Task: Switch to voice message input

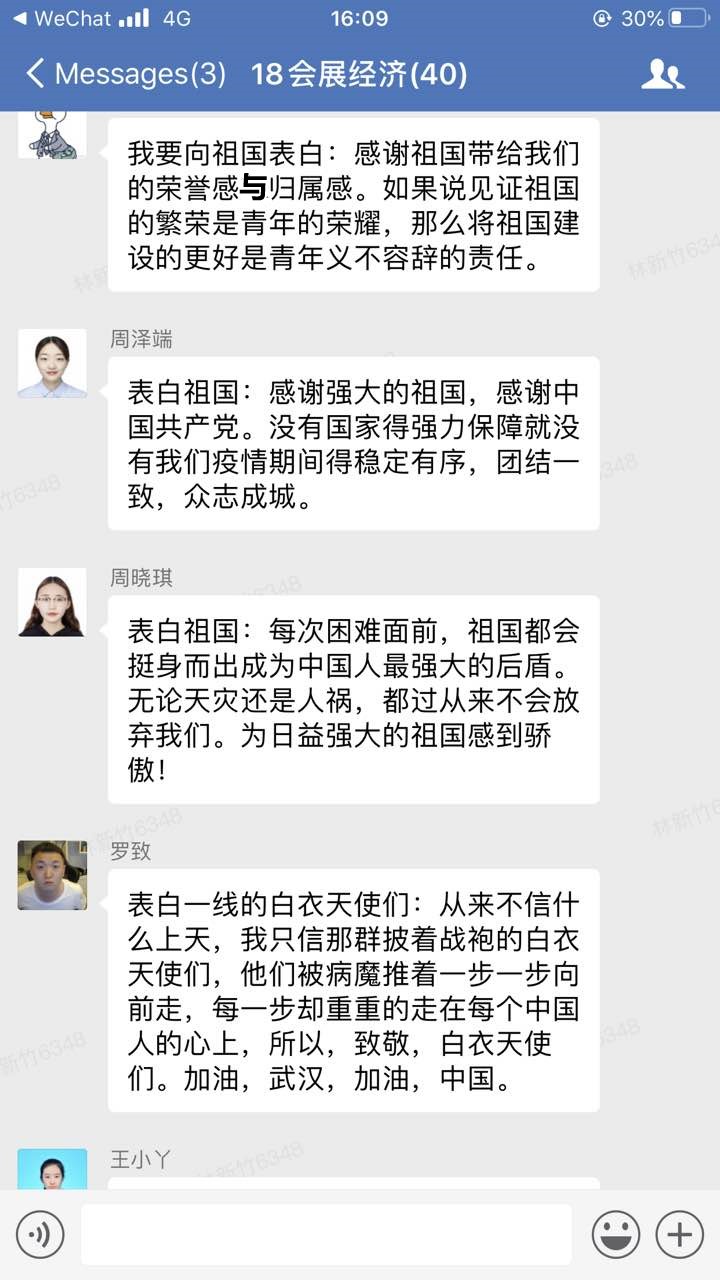Action: [40, 1234]
